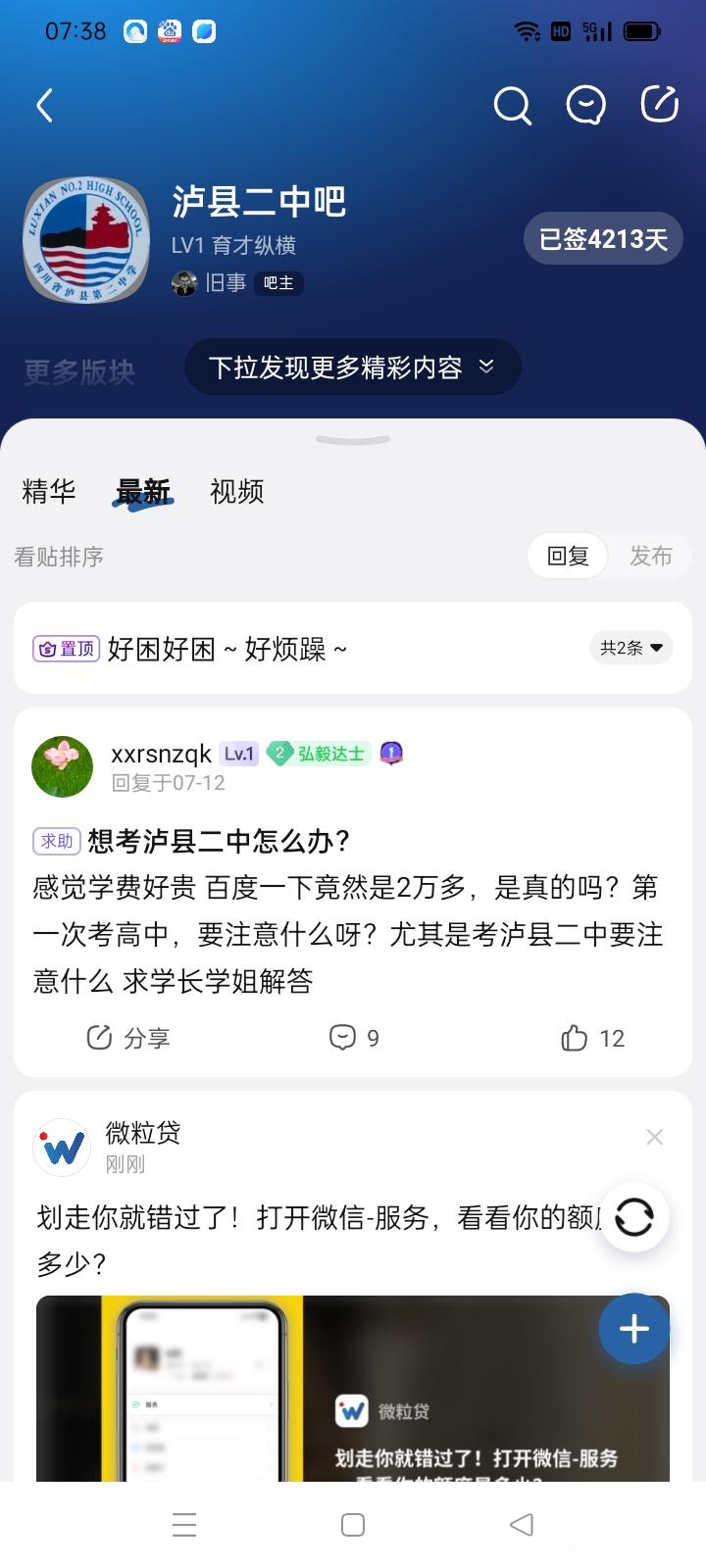Image resolution: width=706 pixels, height=1568 pixels.
Task: Like the post by xxrsnzqk
Action: coord(592,1038)
